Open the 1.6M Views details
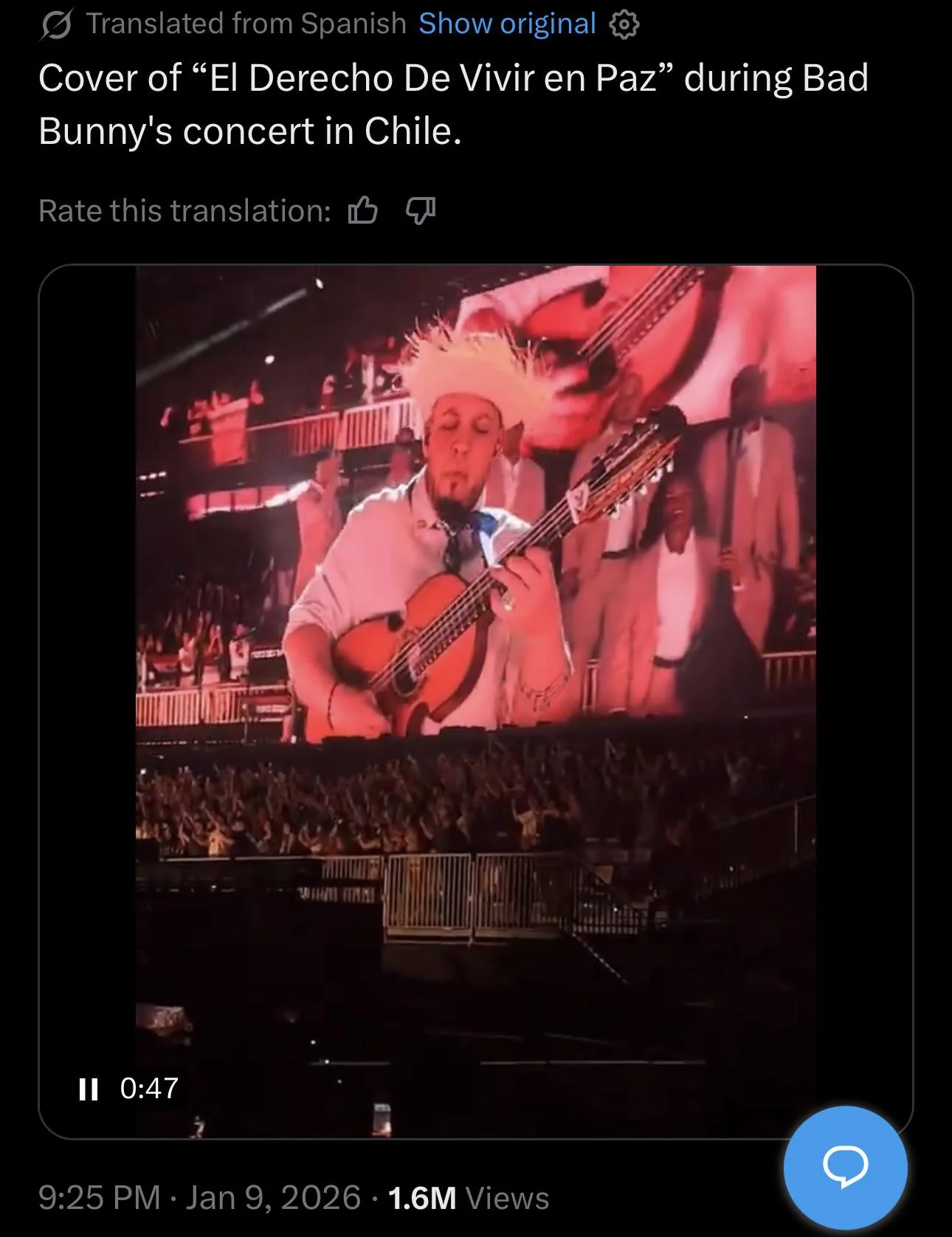The height and width of the screenshot is (1237, 952). (468, 1198)
